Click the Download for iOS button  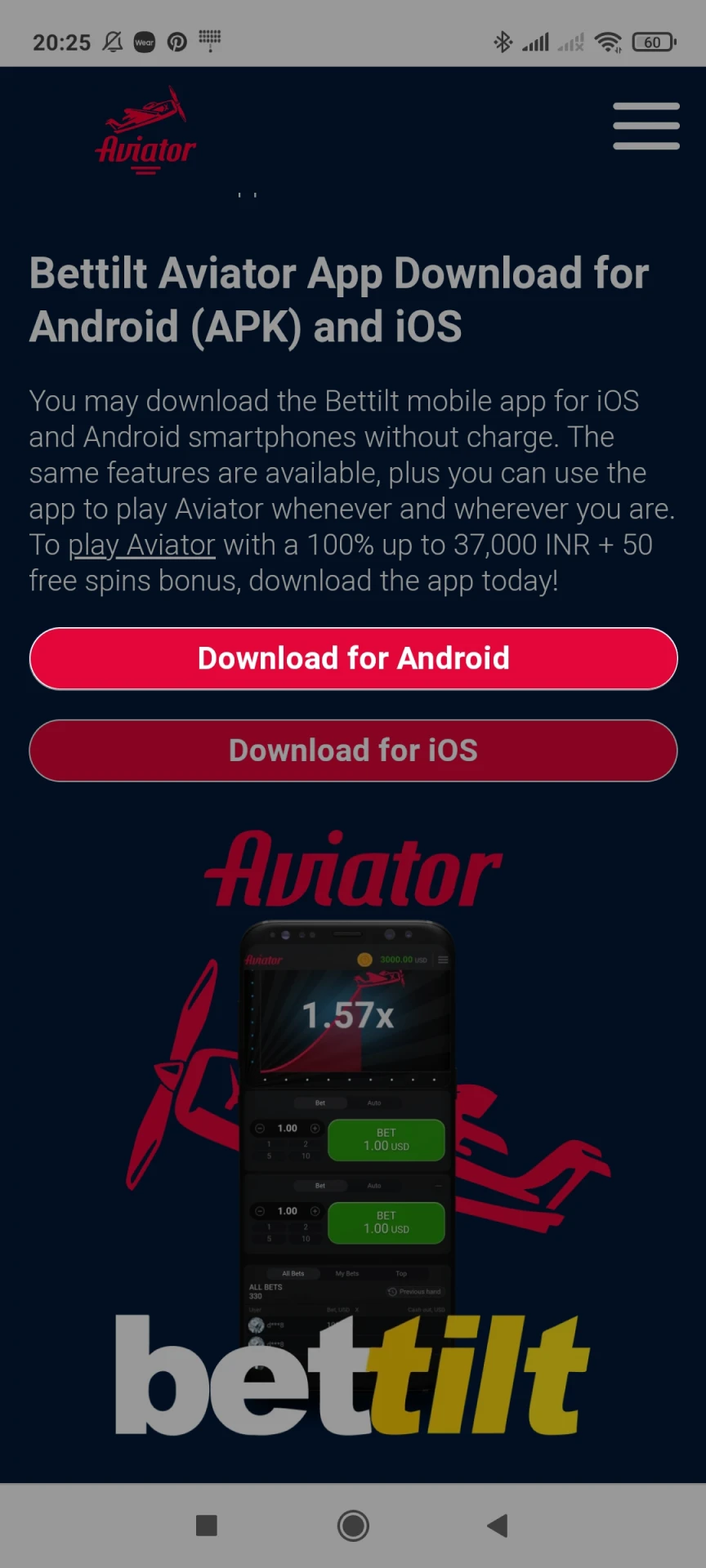coord(353,751)
